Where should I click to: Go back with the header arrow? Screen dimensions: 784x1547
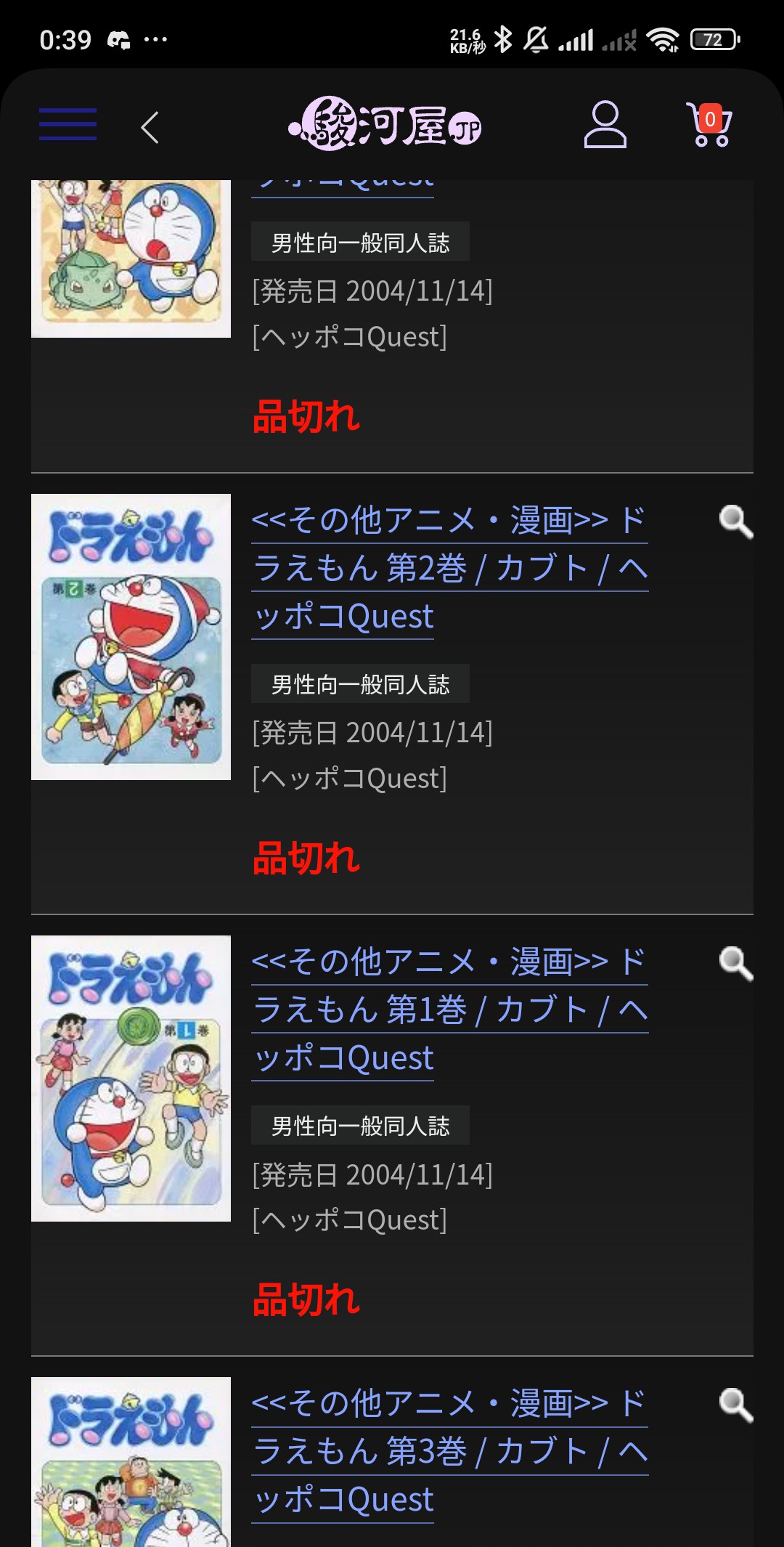[x=150, y=127]
